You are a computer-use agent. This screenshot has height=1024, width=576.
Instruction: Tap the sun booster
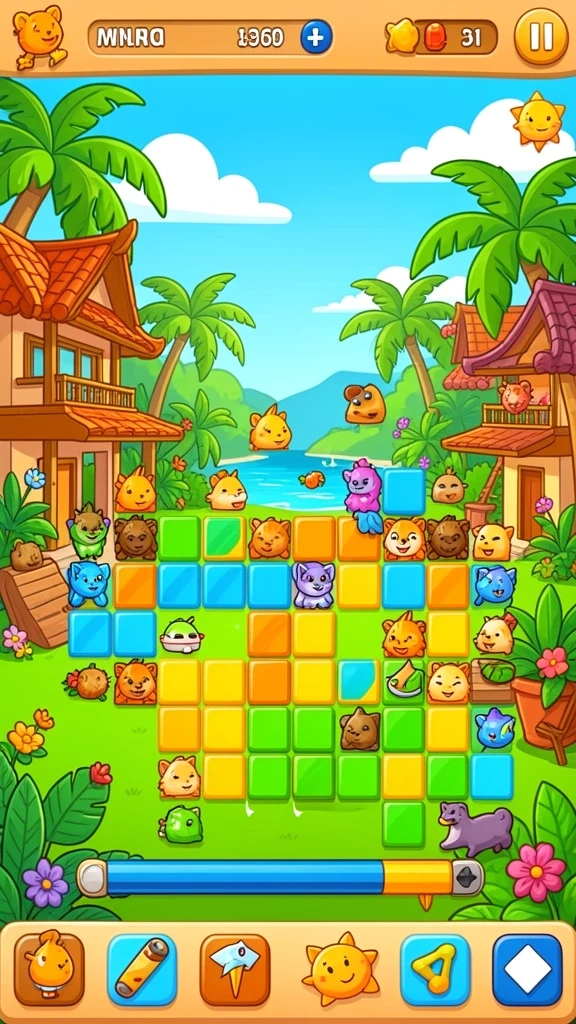coord(340,969)
